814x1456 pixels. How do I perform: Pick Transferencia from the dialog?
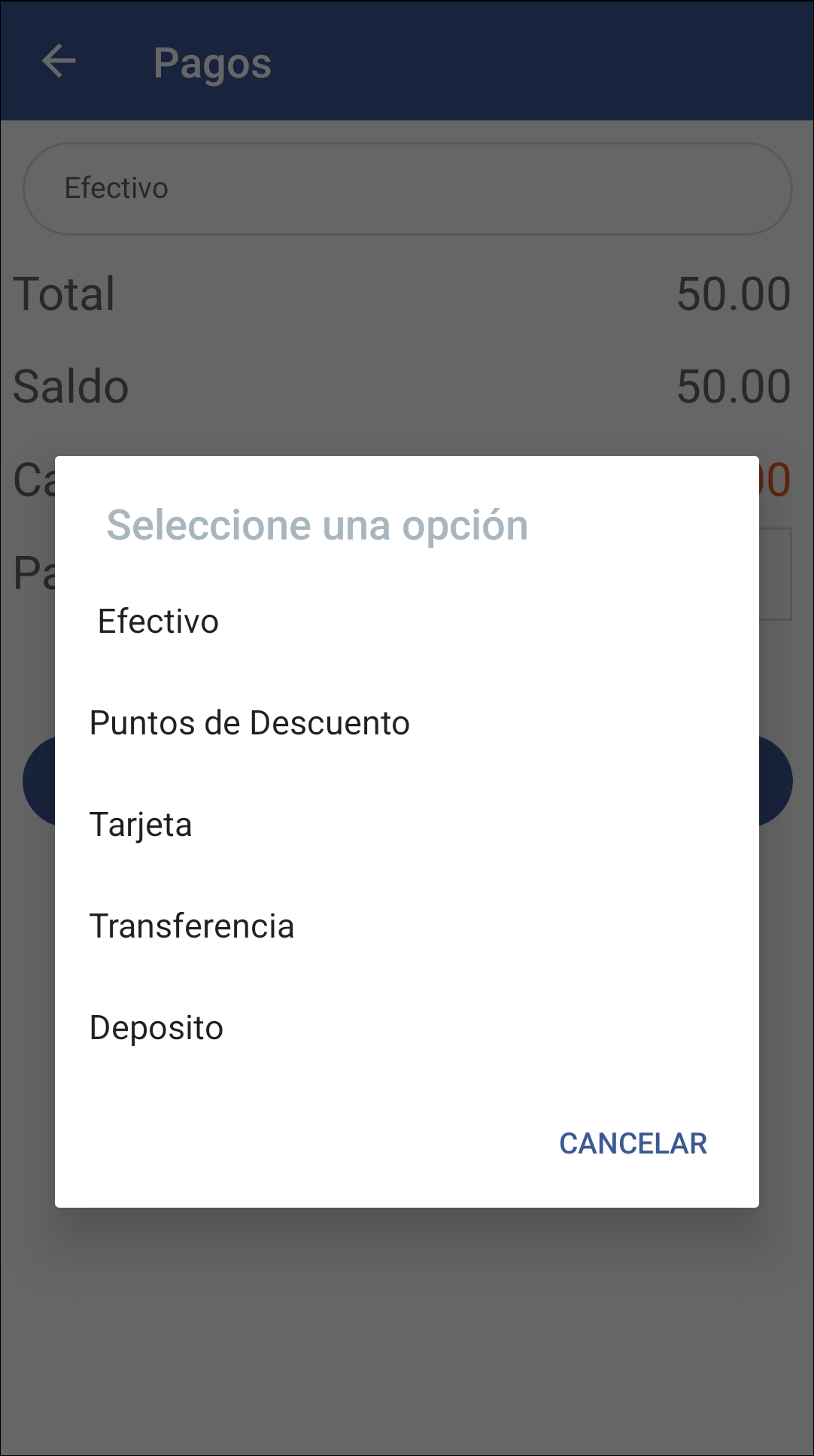coord(192,926)
